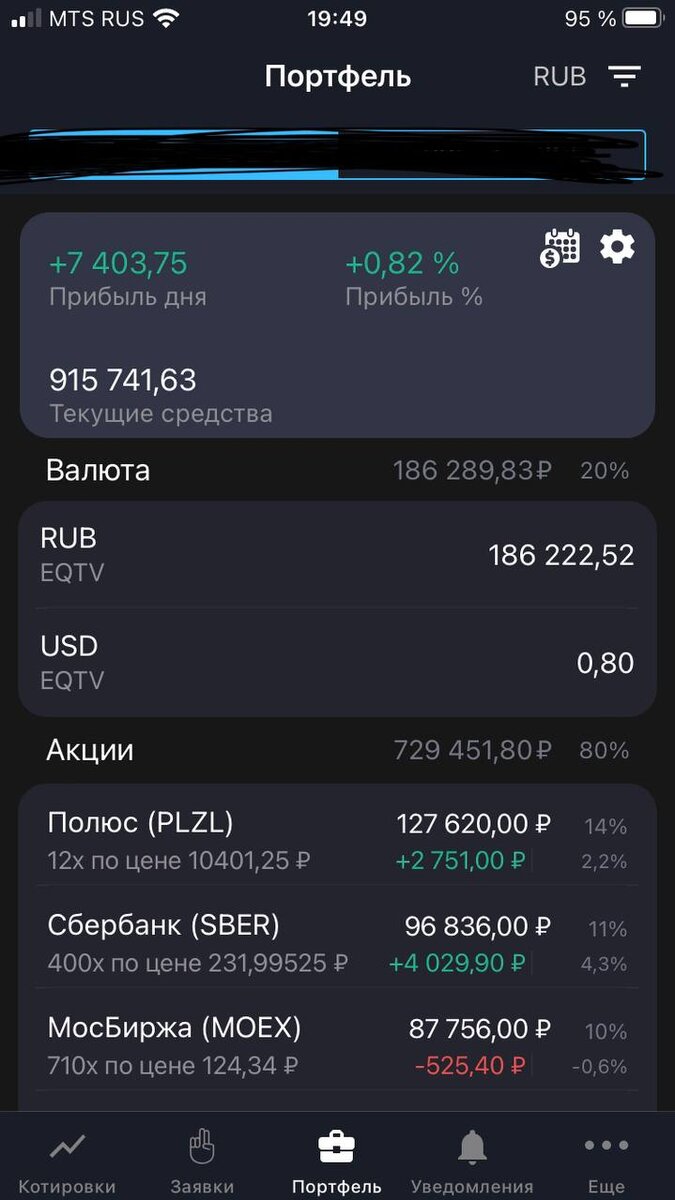Open the portfolio filter icon

click(x=625, y=77)
